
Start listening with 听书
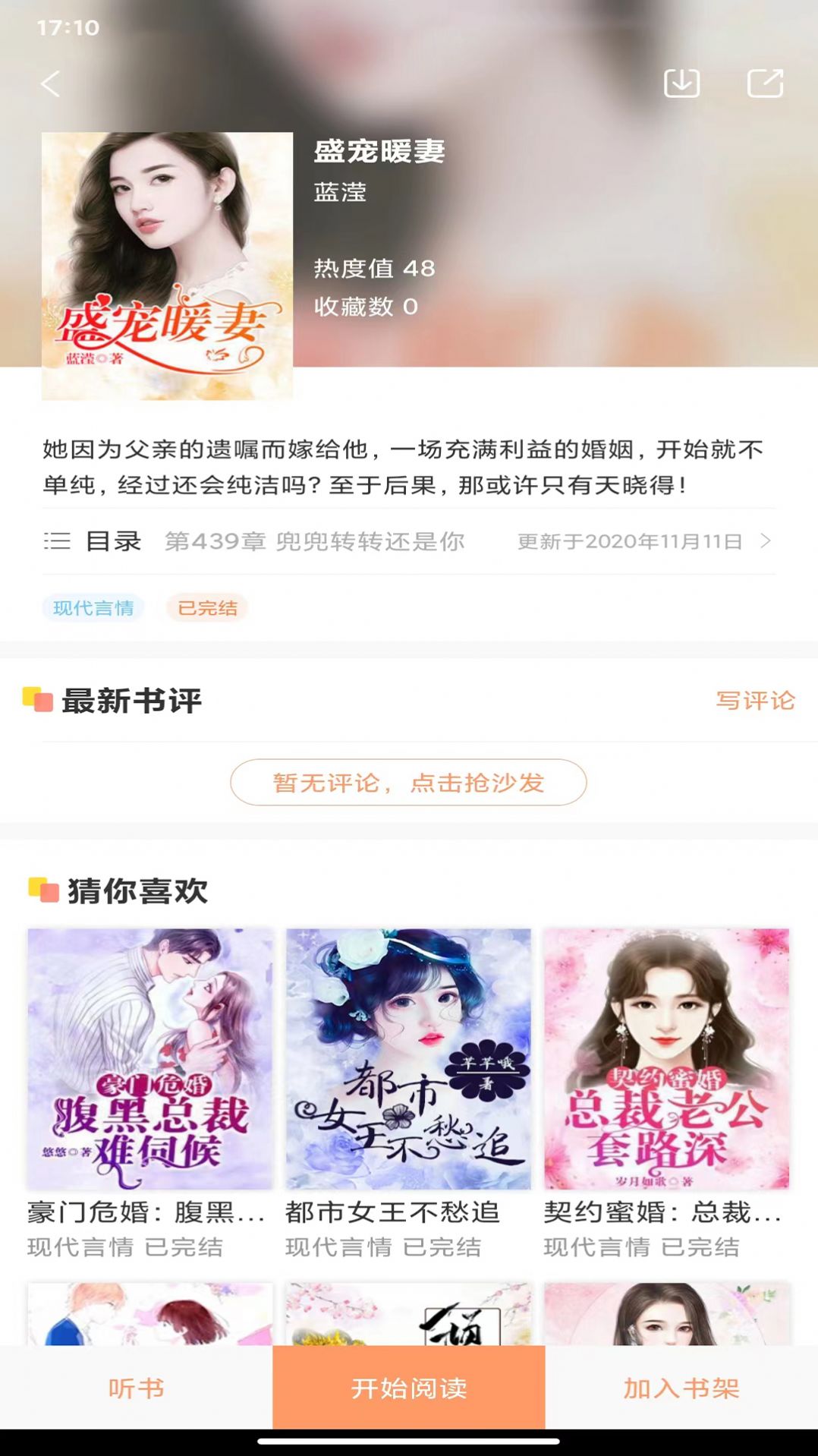tap(136, 1388)
